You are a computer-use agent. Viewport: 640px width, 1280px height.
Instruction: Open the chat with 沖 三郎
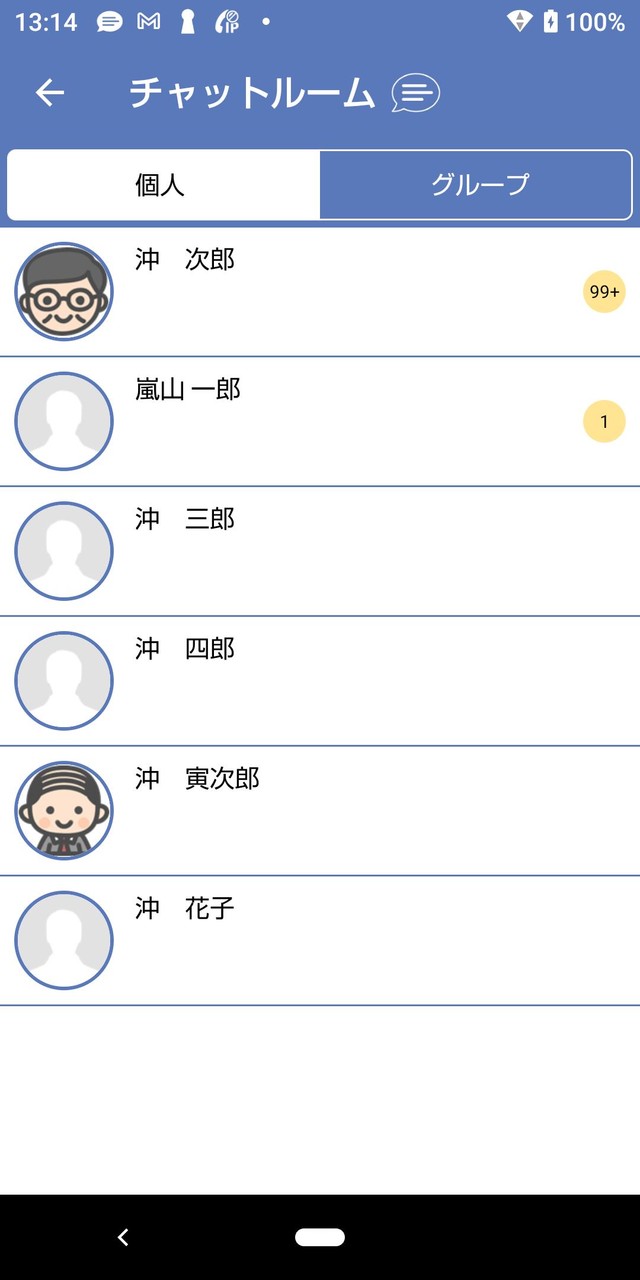coord(320,552)
